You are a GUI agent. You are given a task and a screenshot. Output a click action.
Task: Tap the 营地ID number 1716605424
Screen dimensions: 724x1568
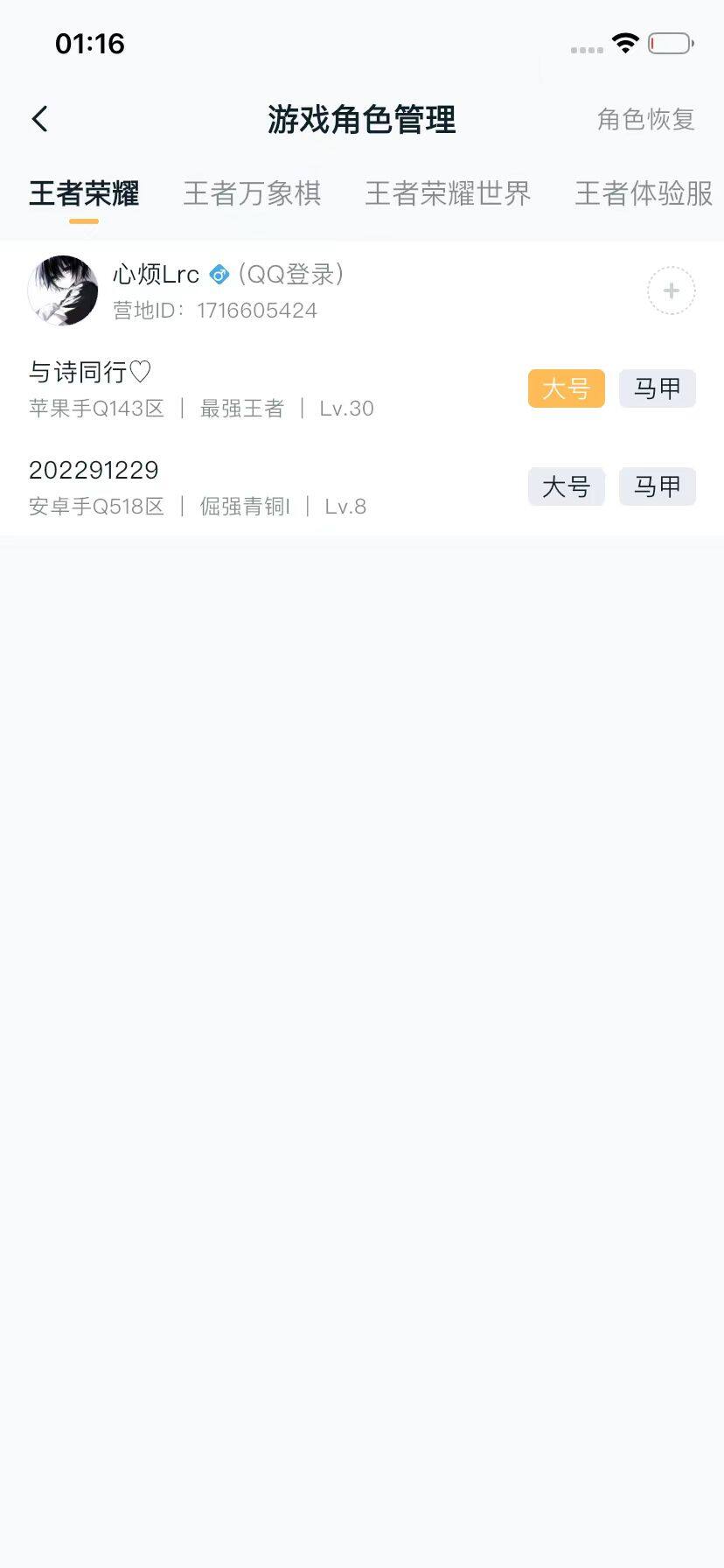point(255,311)
